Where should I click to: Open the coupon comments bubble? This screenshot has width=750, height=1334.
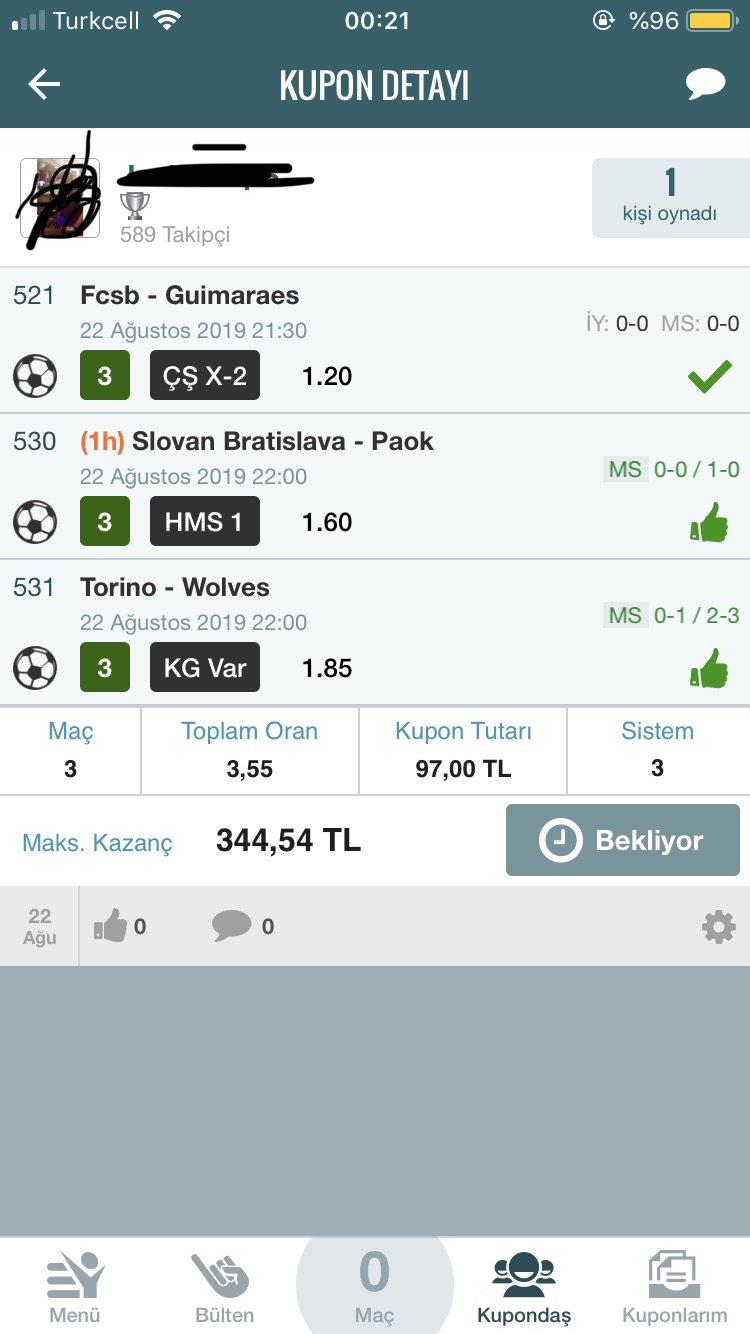231,926
